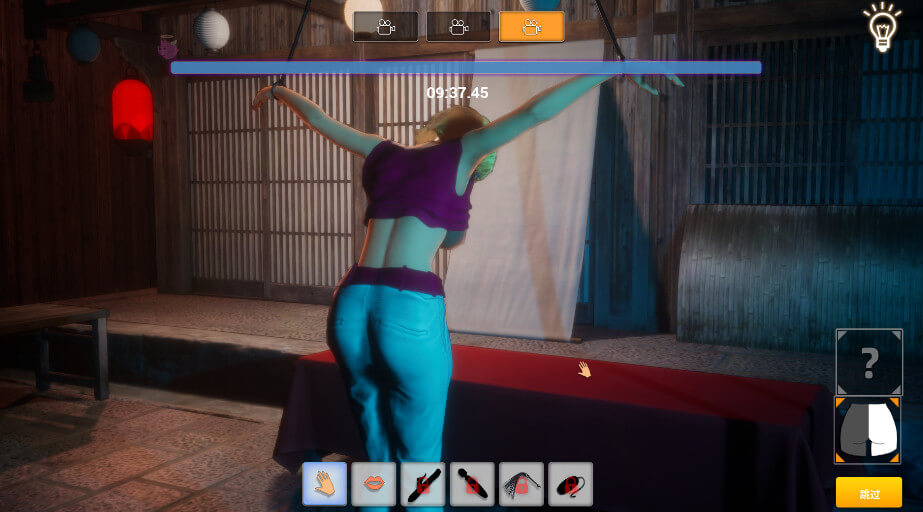This screenshot has width=923, height=512.
Task: Select the highlighted target area tile
Action: click(869, 430)
